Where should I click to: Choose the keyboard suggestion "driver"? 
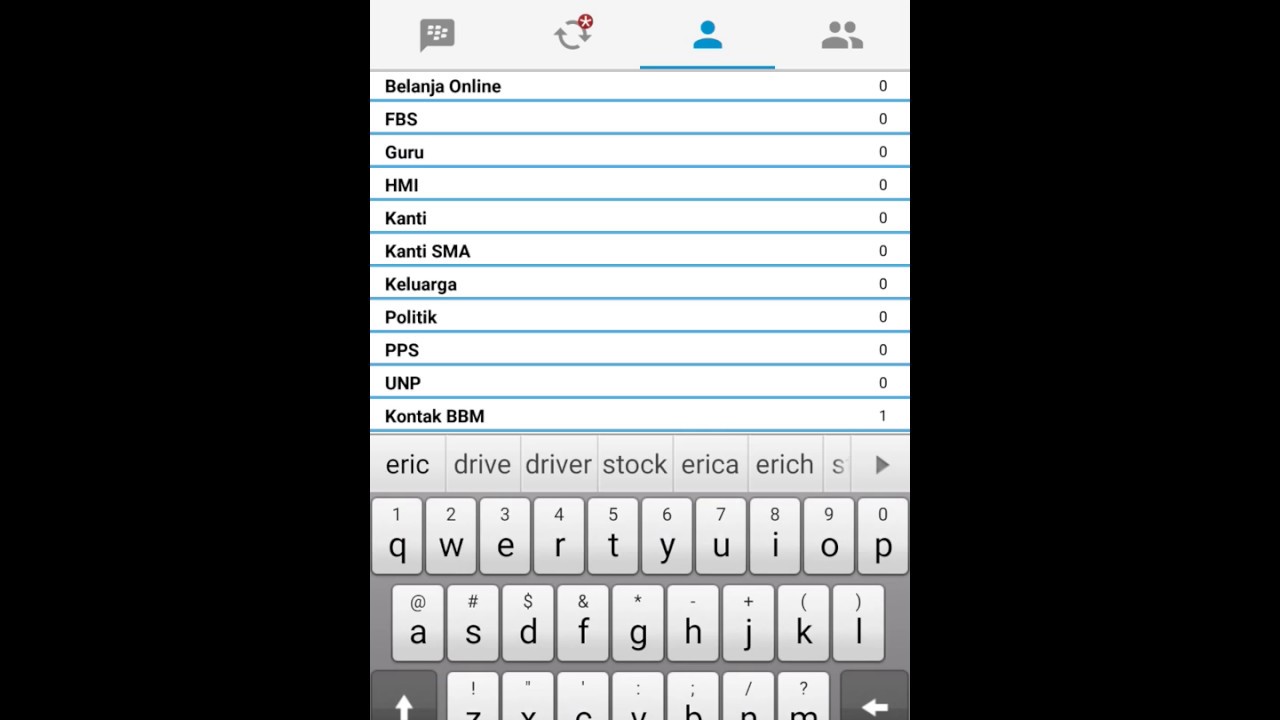(x=558, y=464)
